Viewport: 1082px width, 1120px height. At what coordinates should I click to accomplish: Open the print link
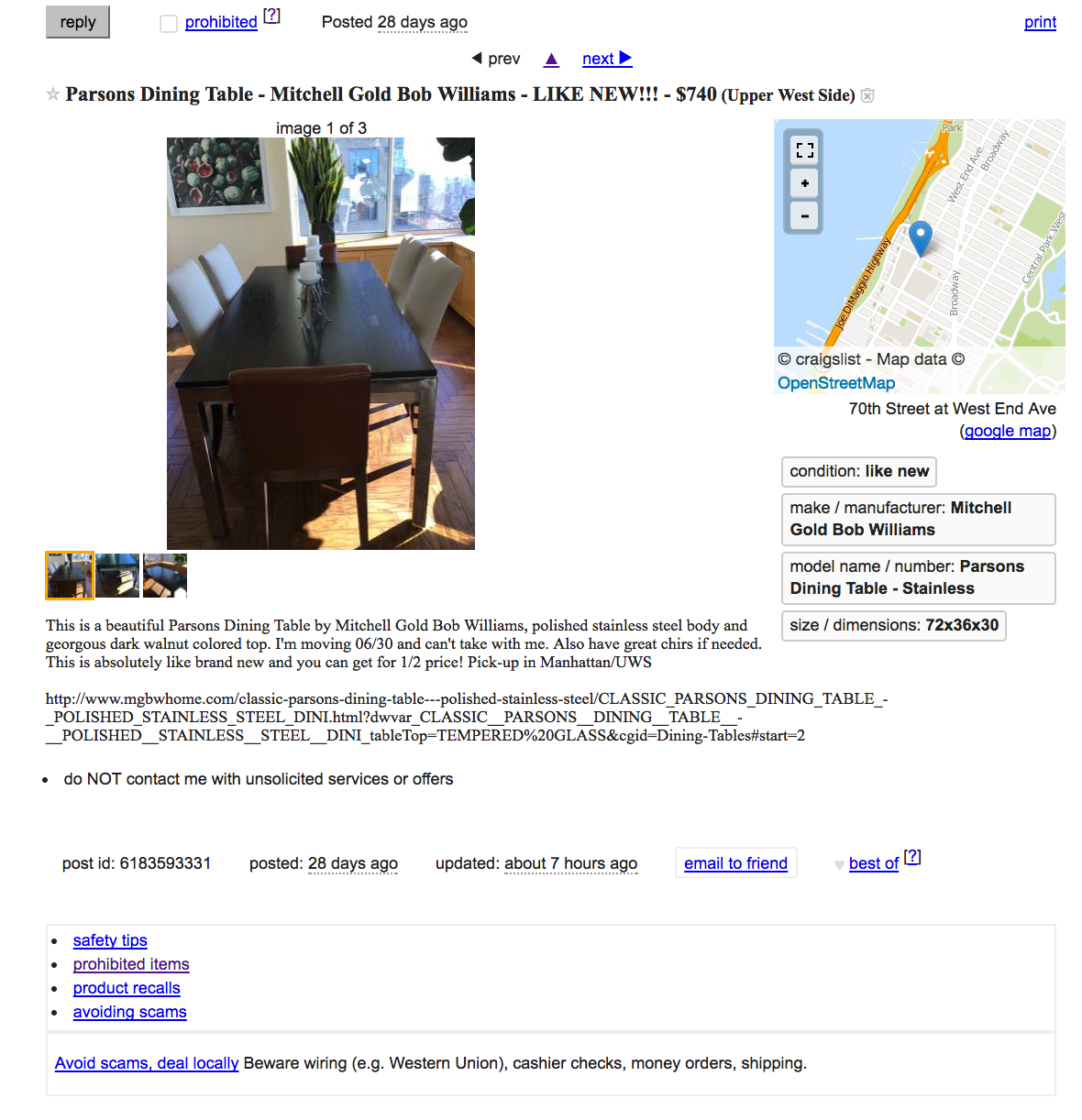[1040, 22]
